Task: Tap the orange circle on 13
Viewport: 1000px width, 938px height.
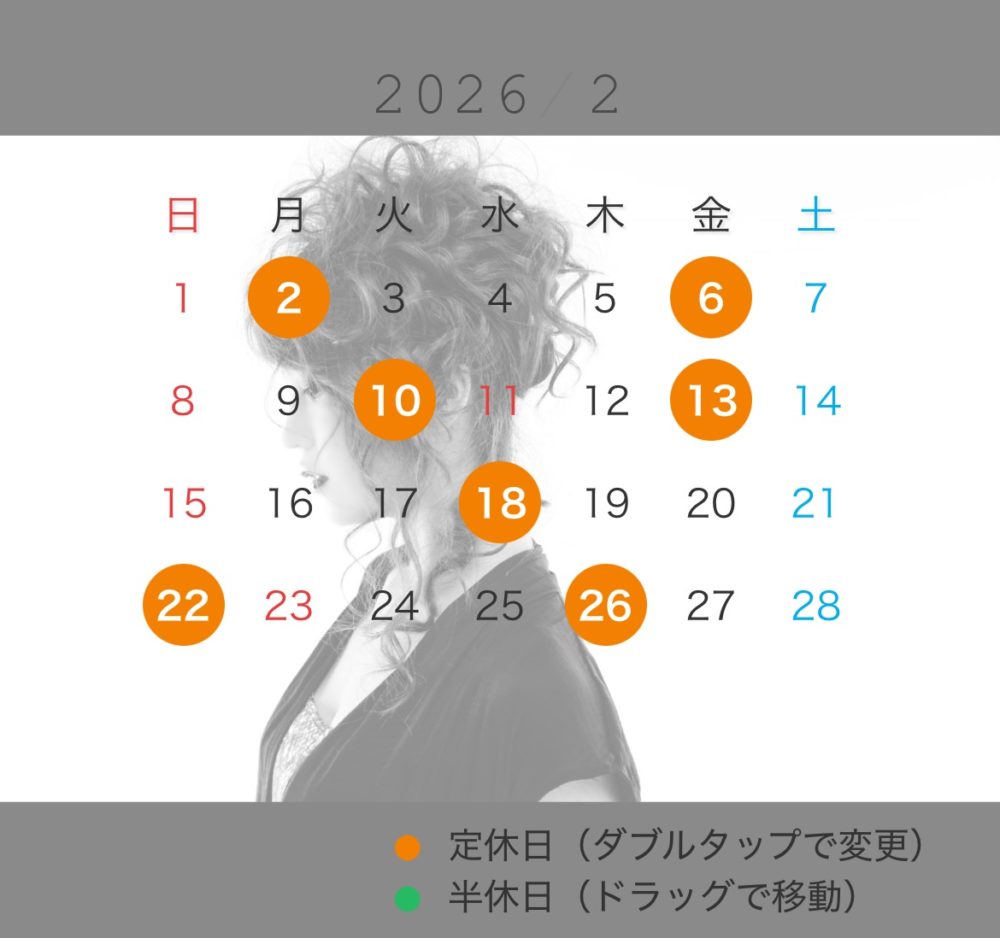Action: [710, 400]
